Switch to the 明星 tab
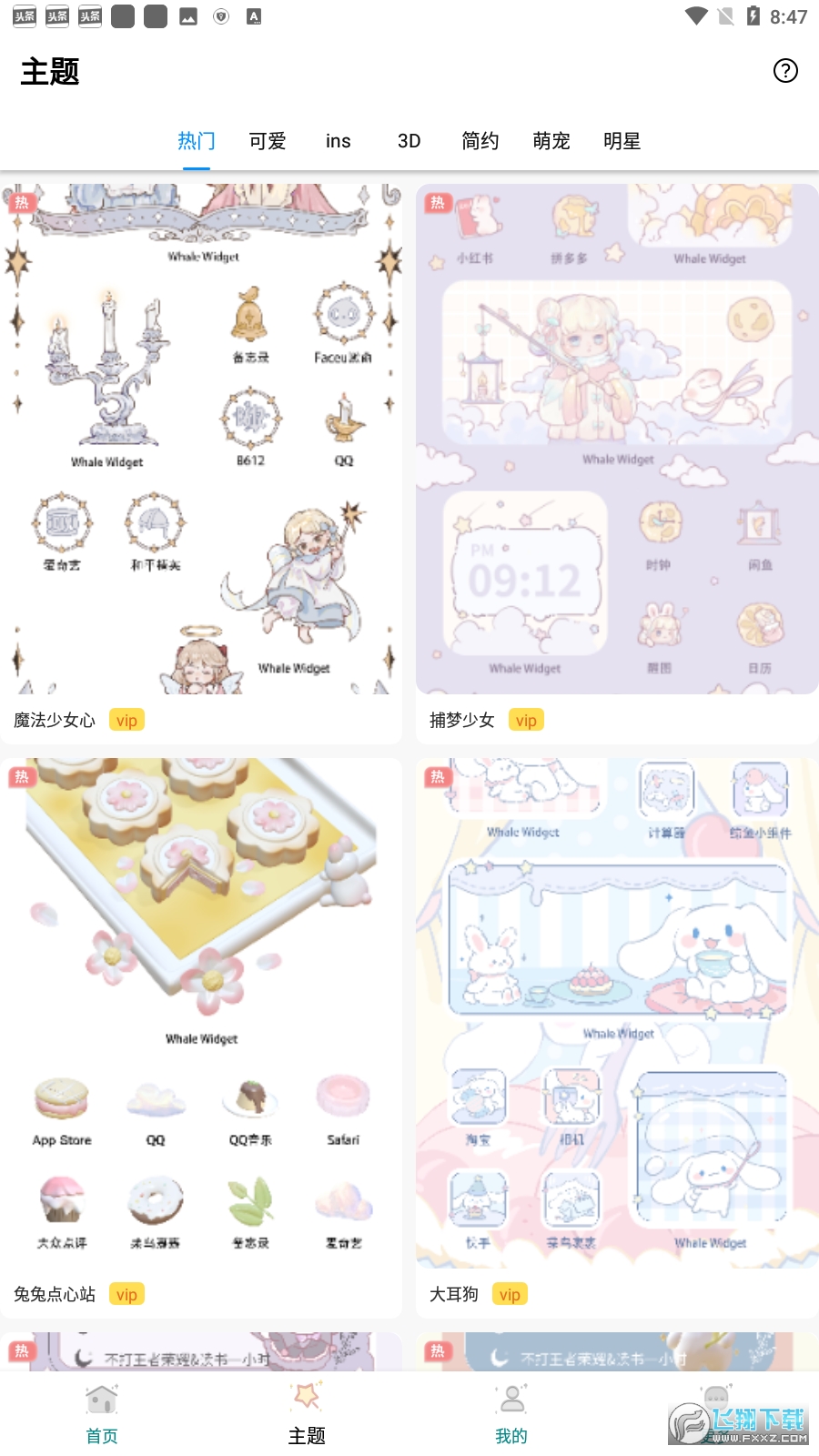819x1456 pixels. point(622,141)
